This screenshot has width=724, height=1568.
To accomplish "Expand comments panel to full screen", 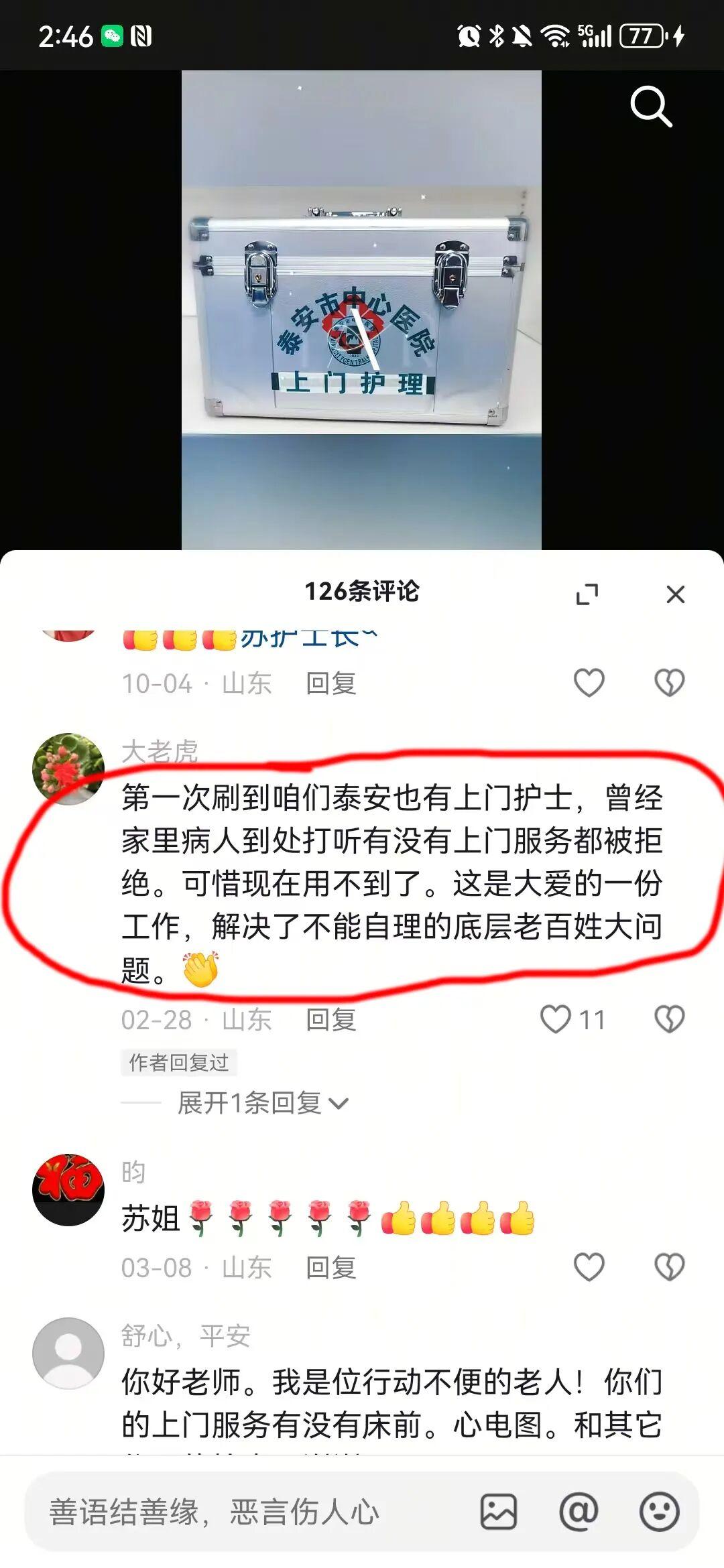I will click(x=587, y=594).
